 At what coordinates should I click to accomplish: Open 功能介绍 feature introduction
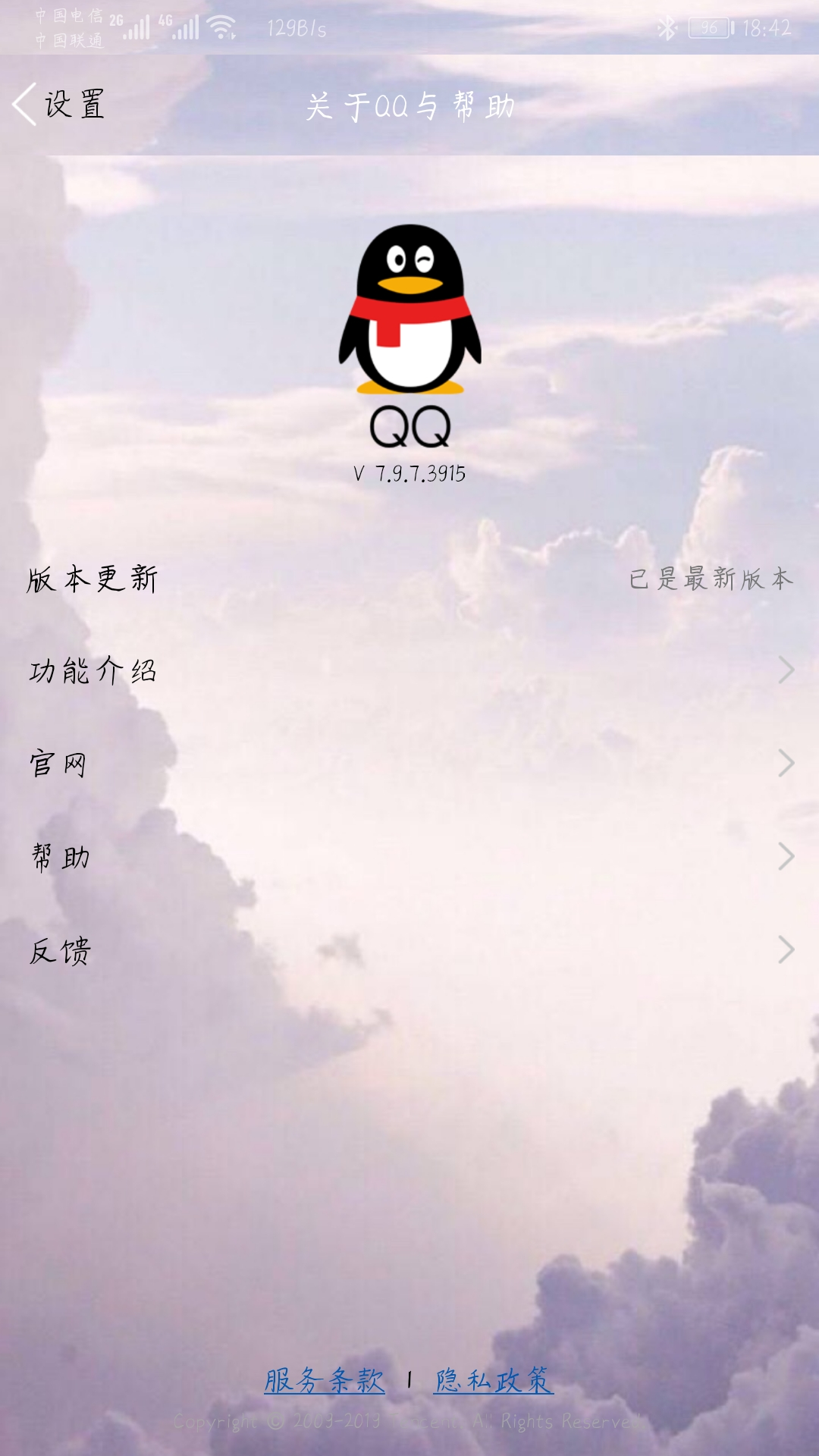tap(409, 671)
